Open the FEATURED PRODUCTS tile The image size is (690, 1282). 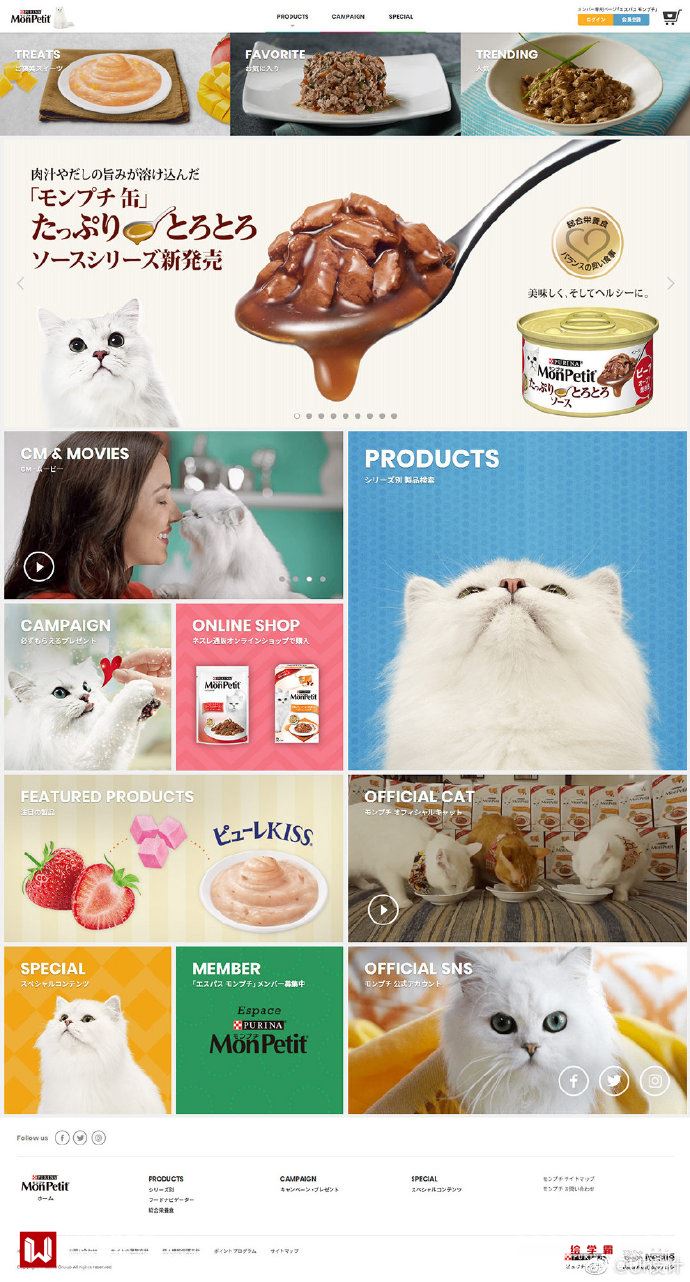[x=173, y=858]
